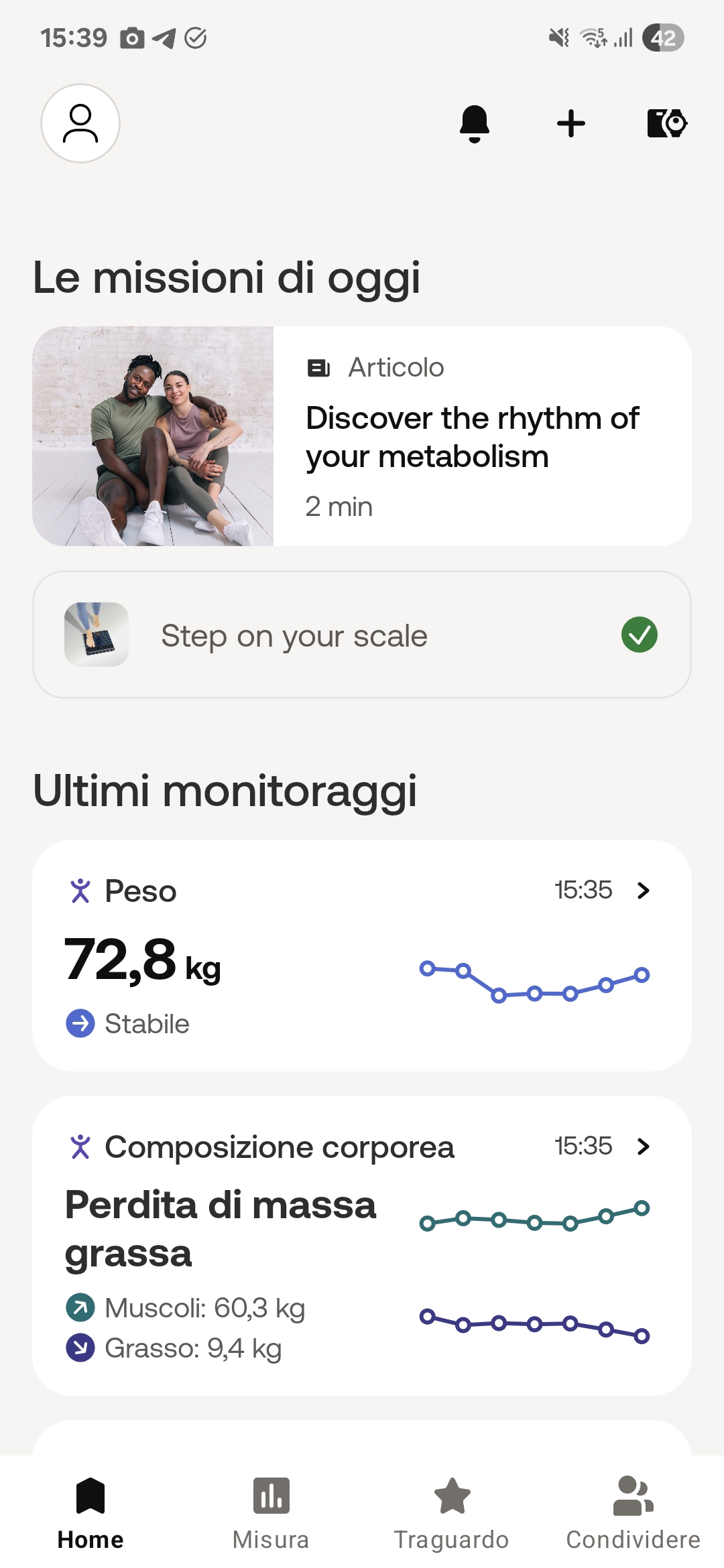Tap the Stabile arrow badge on Peso
The image size is (724, 1568).
(x=80, y=1023)
